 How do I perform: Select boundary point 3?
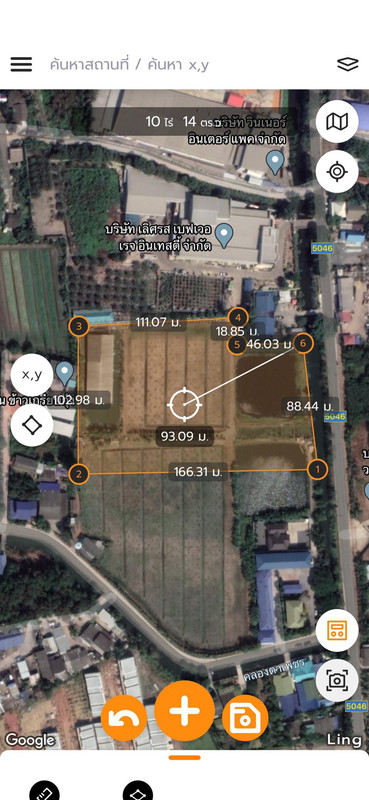pos(79,326)
